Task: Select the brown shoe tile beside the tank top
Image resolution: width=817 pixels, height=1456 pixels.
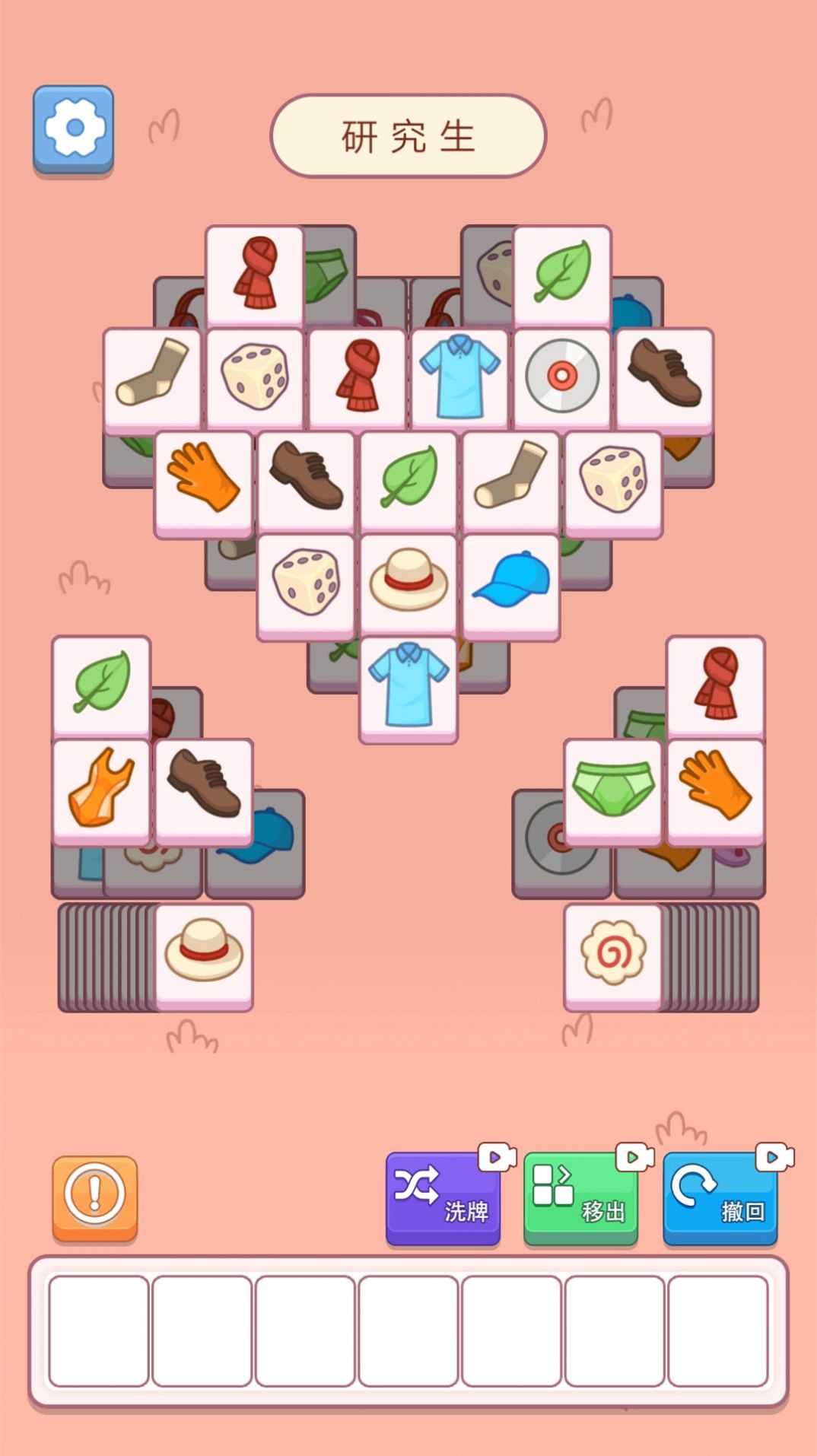Action: click(204, 790)
